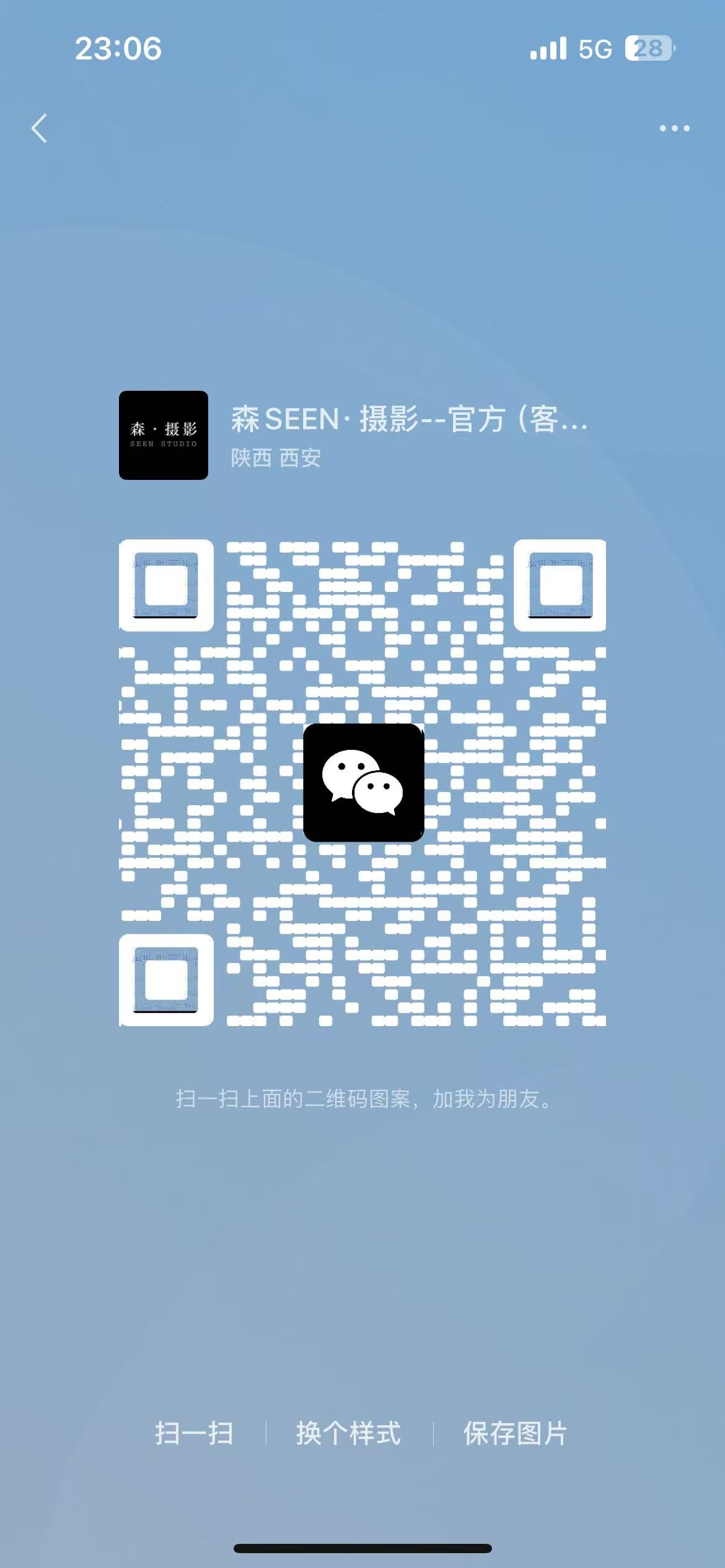The width and height of the screenshot is (725, 1568).
Task: Tap the cellular signal bars icon
Action: [548, 48]
